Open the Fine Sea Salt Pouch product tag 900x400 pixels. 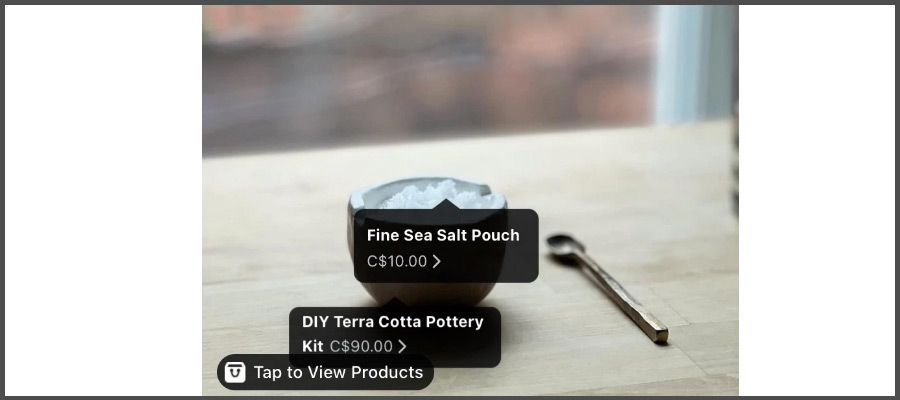tap(445, 246)
